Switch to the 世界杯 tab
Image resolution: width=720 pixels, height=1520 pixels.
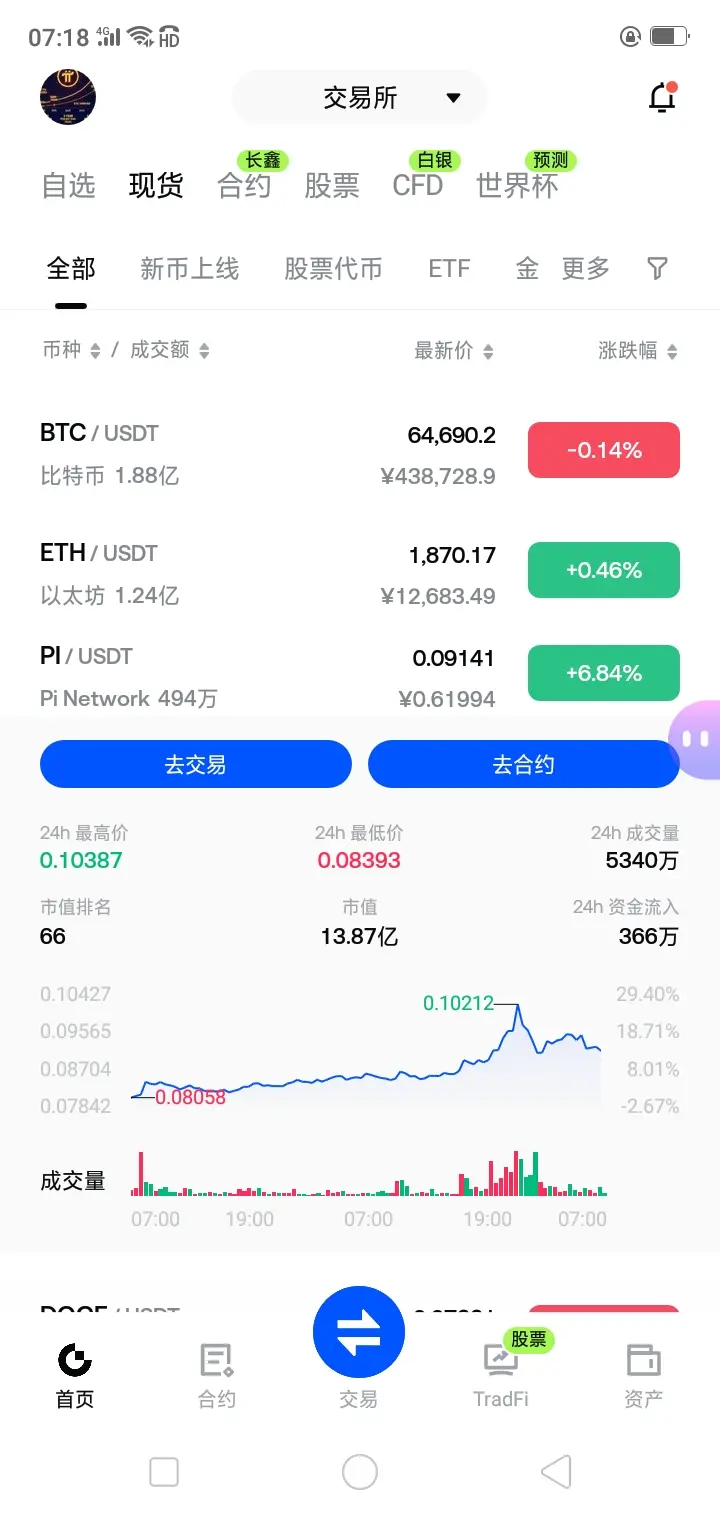tap(517, 186)
